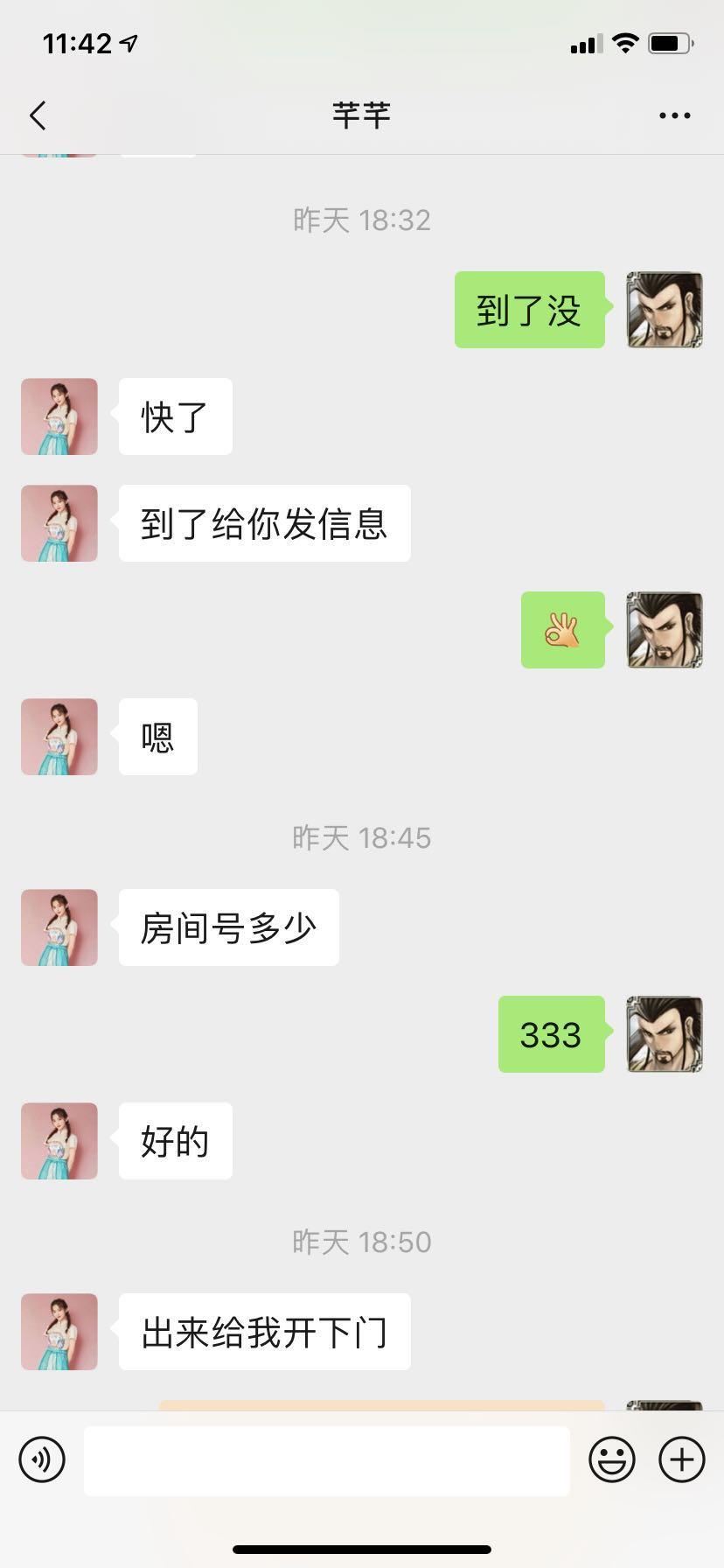Tap the 快了 reply bubble
The height and width of the screenshot is (1568, 724).
click(174, 416)
